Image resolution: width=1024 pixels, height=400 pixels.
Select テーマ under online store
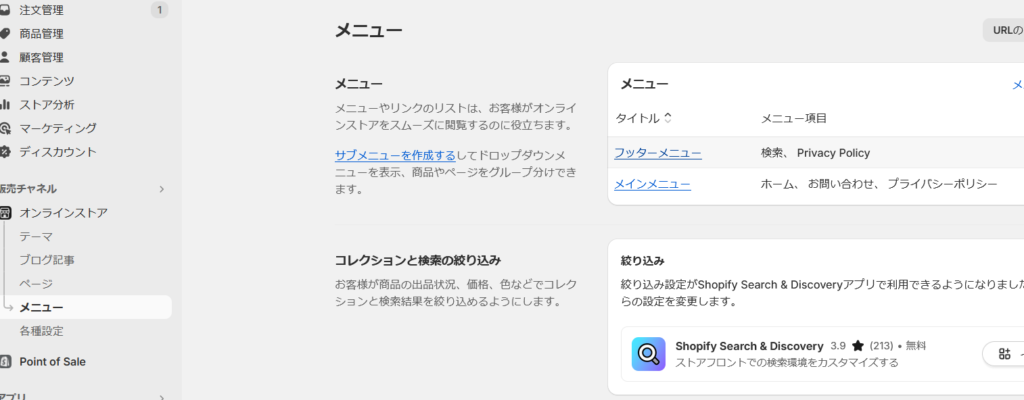click(36, 237)
